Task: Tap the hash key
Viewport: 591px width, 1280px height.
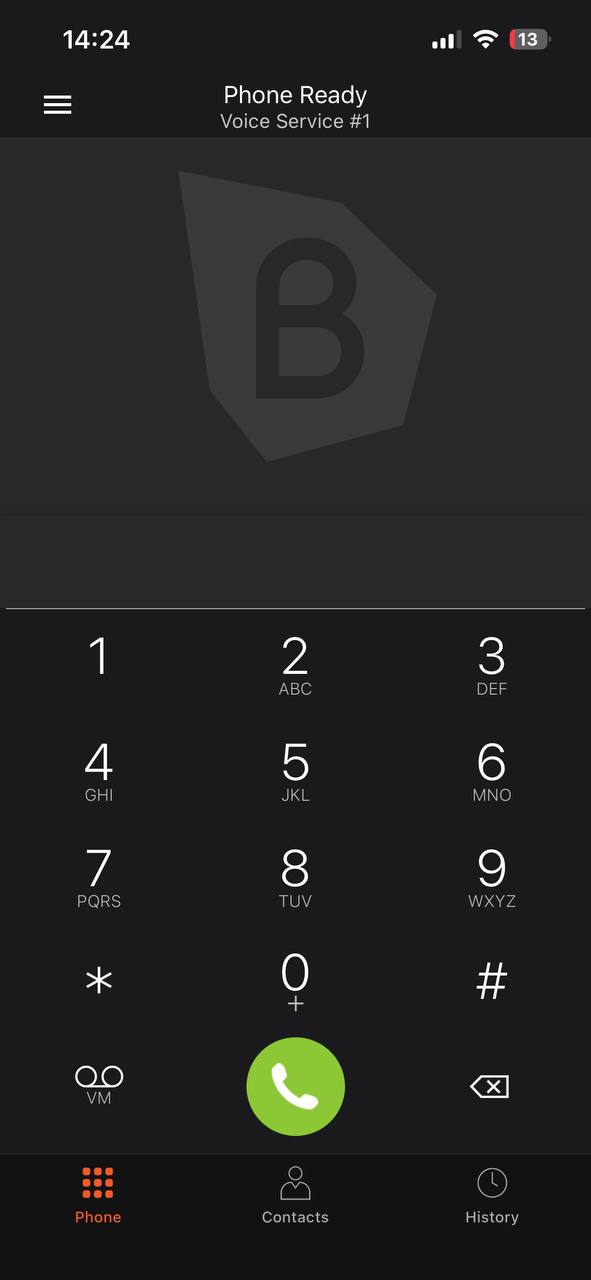Action: [x=491, y=981]
